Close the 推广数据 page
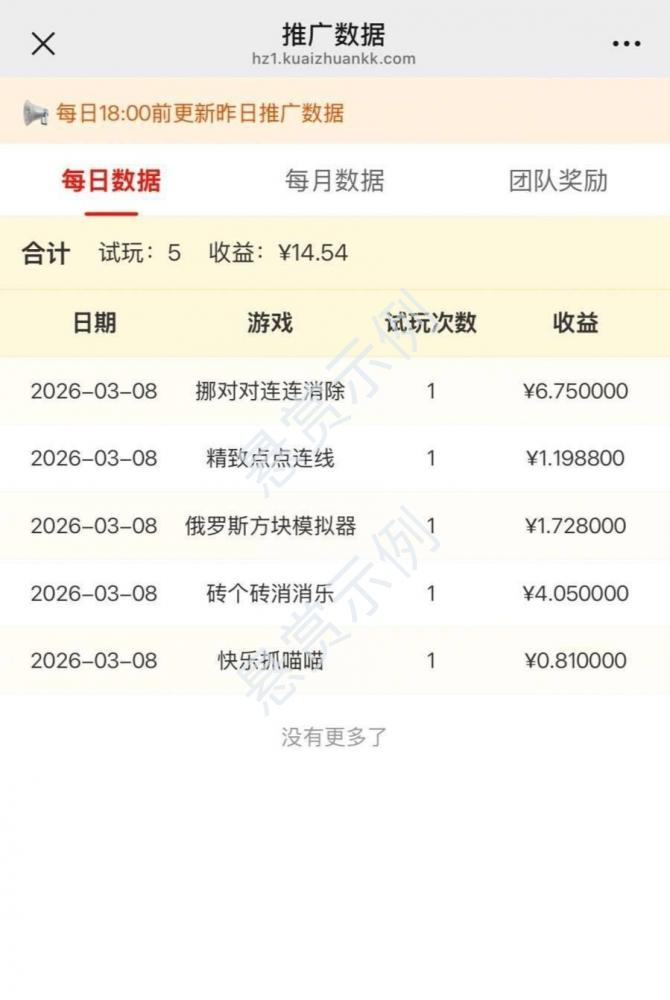 [43, 44]
